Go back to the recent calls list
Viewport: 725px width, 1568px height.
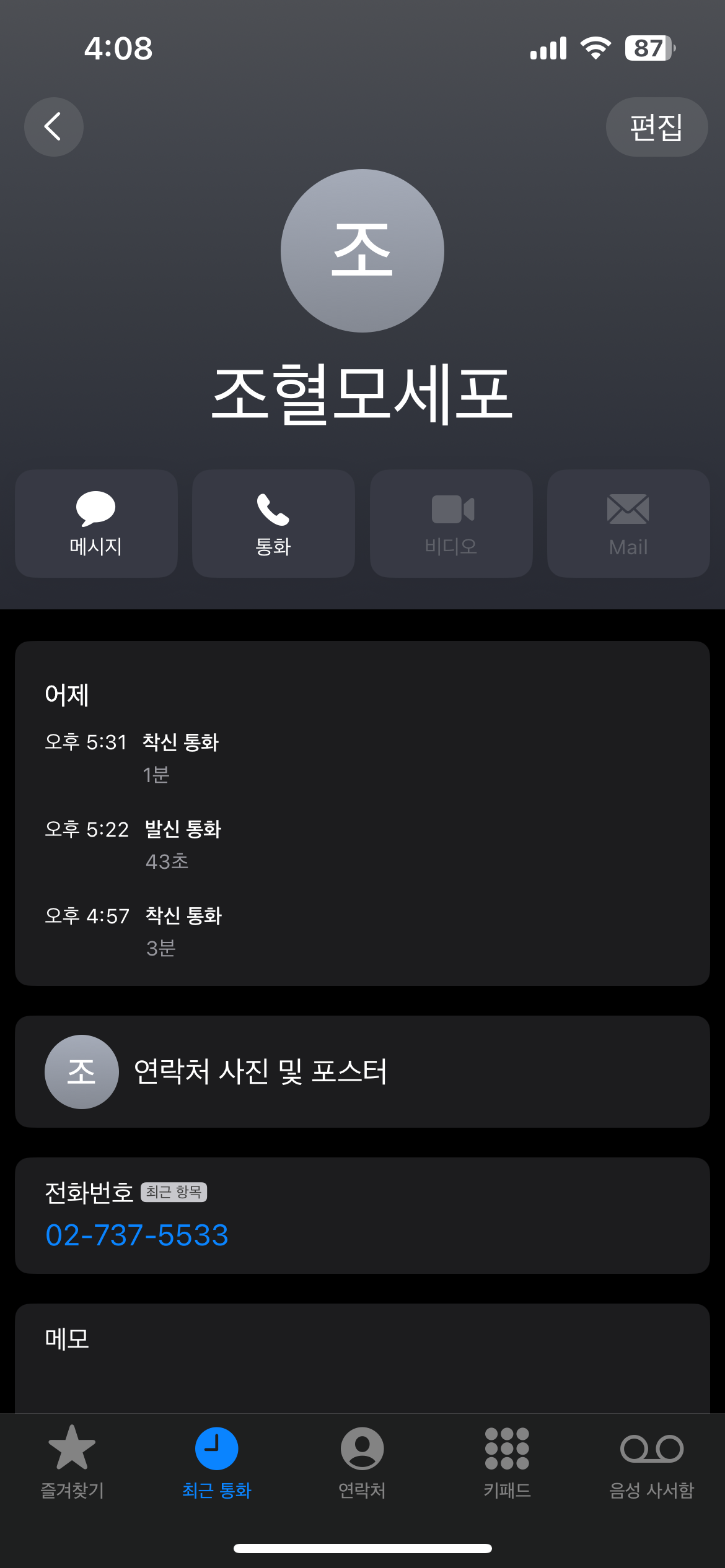point(54,127)
